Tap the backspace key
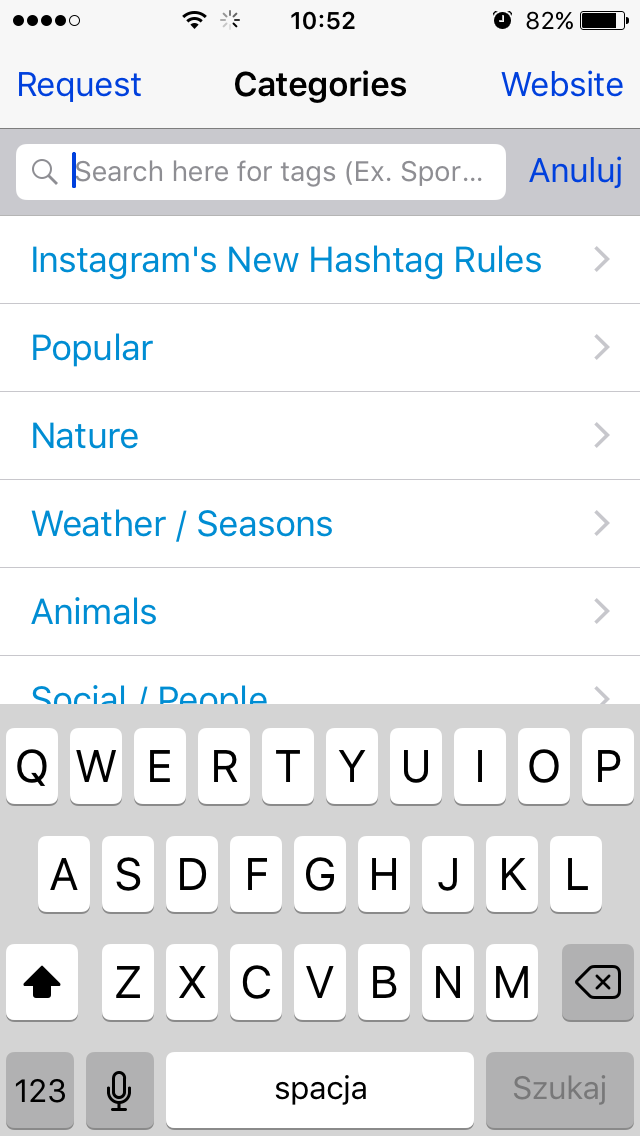This screenshot has height=1136, width=640. pos(598,982)
